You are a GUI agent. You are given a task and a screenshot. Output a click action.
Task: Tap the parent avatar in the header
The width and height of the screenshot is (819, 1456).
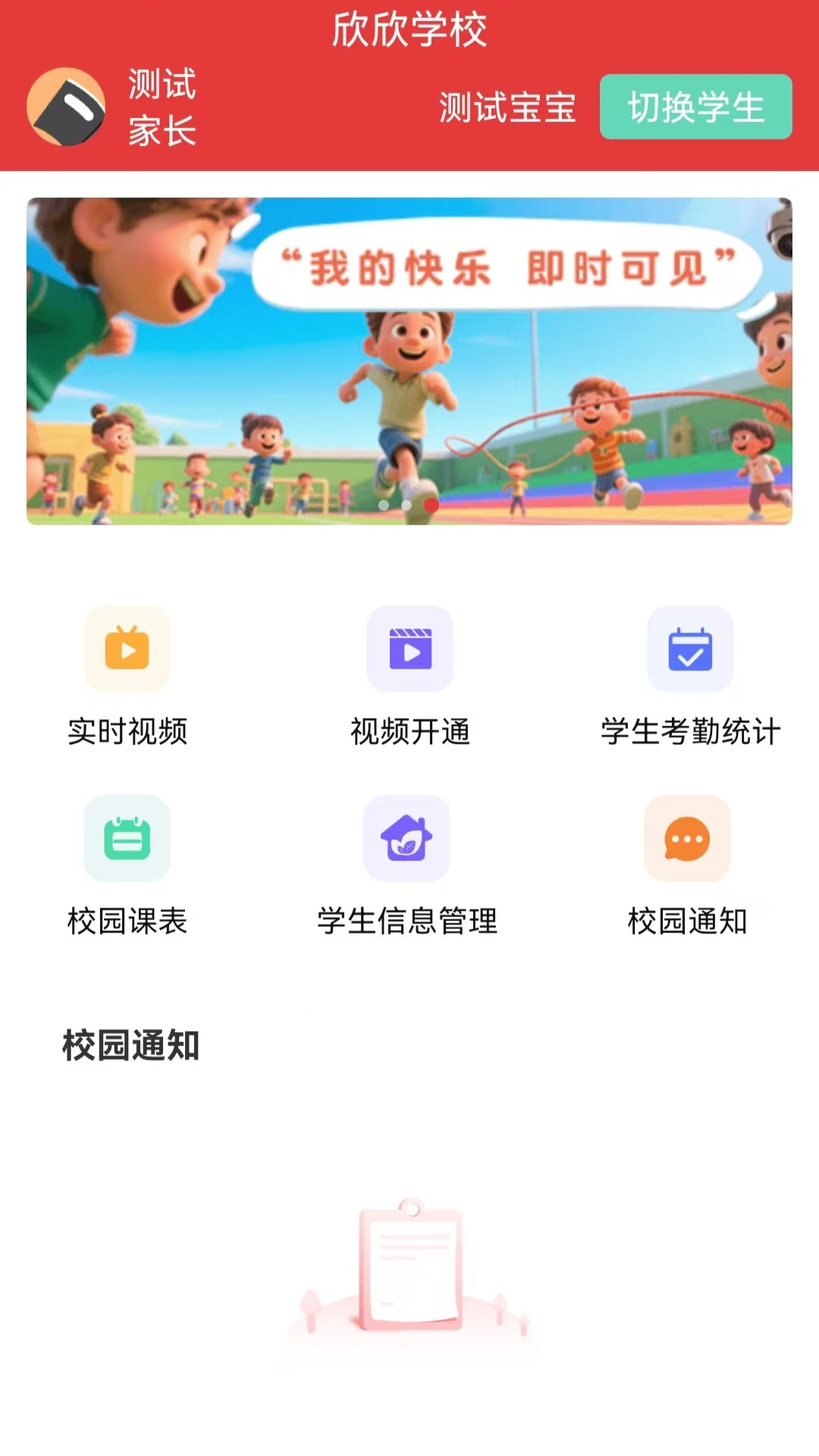[x=68, y=106]
